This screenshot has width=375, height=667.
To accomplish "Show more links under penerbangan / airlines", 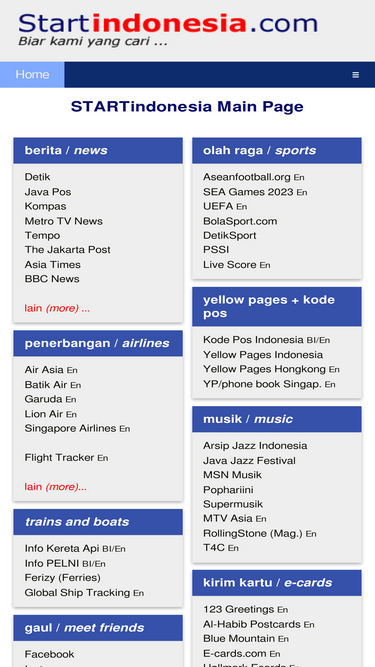I will point(56,487).
